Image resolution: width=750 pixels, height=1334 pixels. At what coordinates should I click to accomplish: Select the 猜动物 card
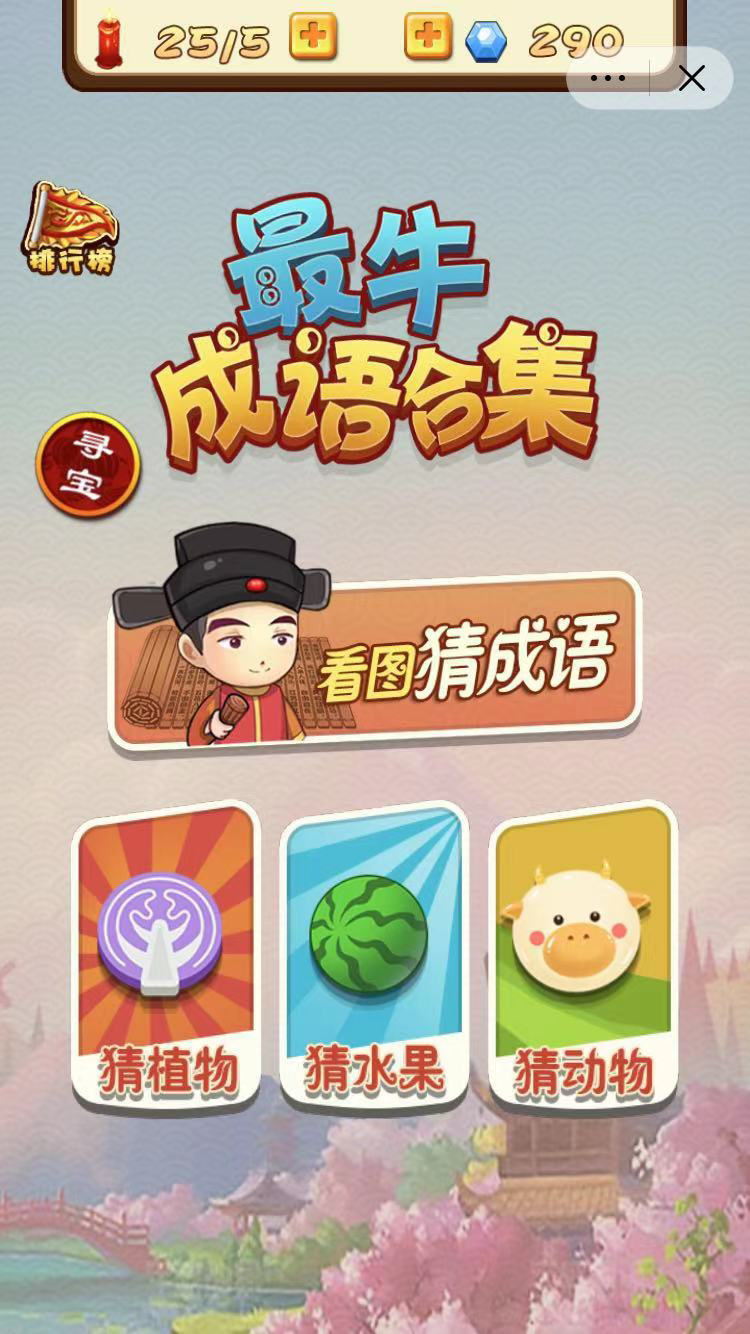583,955
